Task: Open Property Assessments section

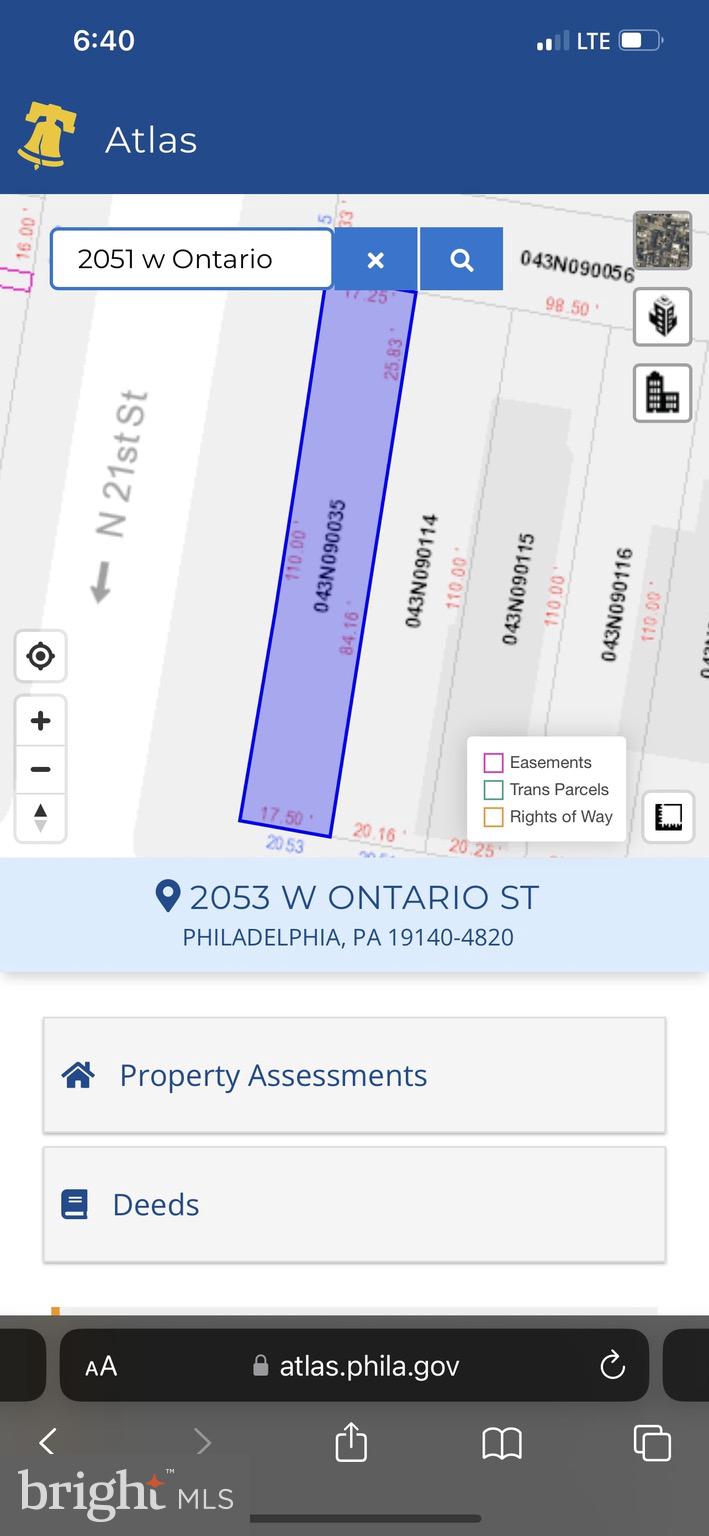Action: [x=354, y=1075]
